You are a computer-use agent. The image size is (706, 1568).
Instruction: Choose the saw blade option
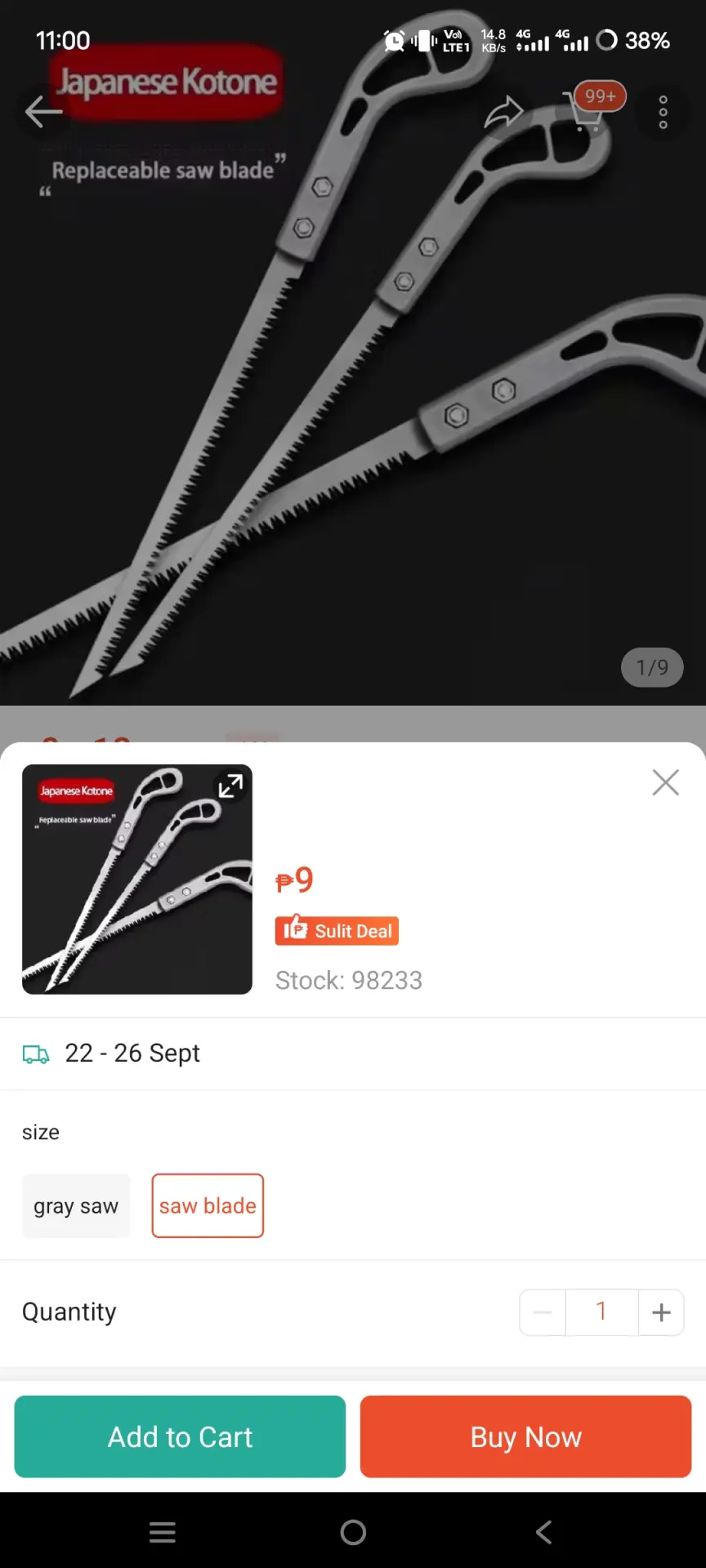click(x=208, y=1205)
